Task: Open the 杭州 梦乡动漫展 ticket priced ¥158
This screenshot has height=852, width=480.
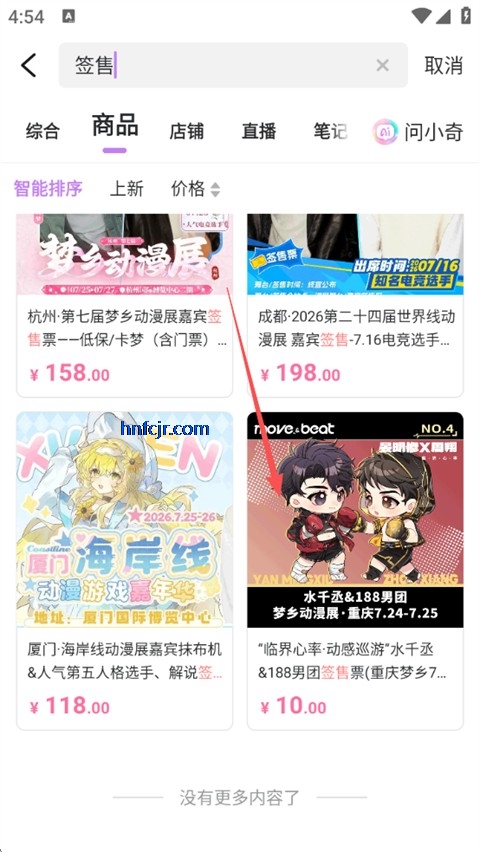Action: pos(124,305)
